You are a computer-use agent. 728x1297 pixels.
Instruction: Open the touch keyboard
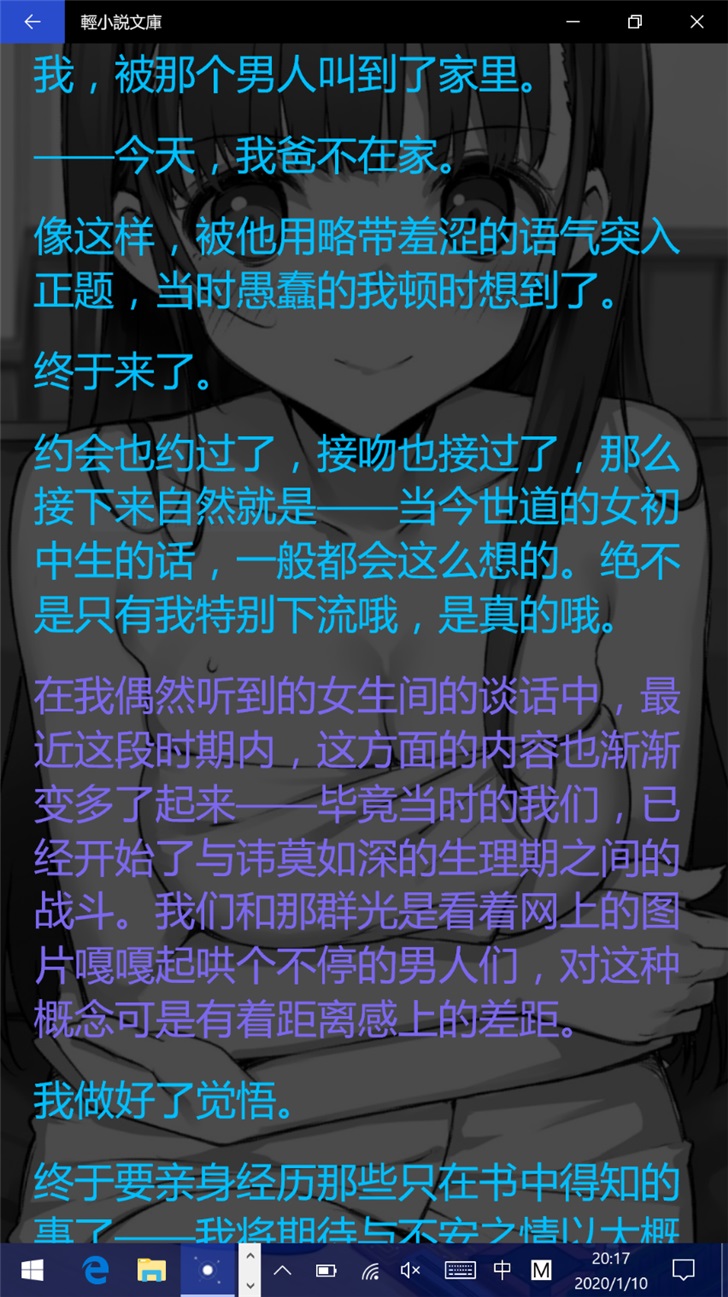point(460,1270)
